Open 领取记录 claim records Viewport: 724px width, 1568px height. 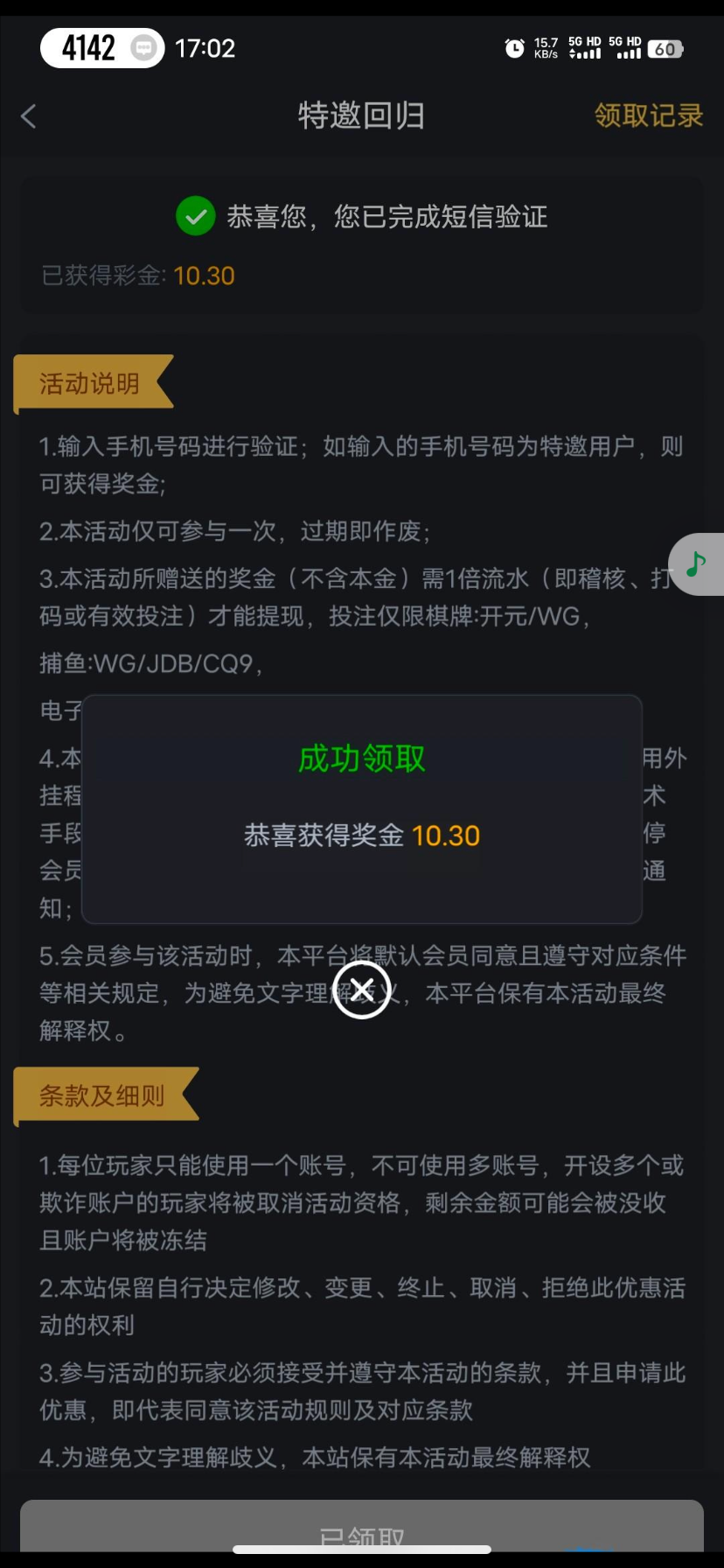[648, 115]
